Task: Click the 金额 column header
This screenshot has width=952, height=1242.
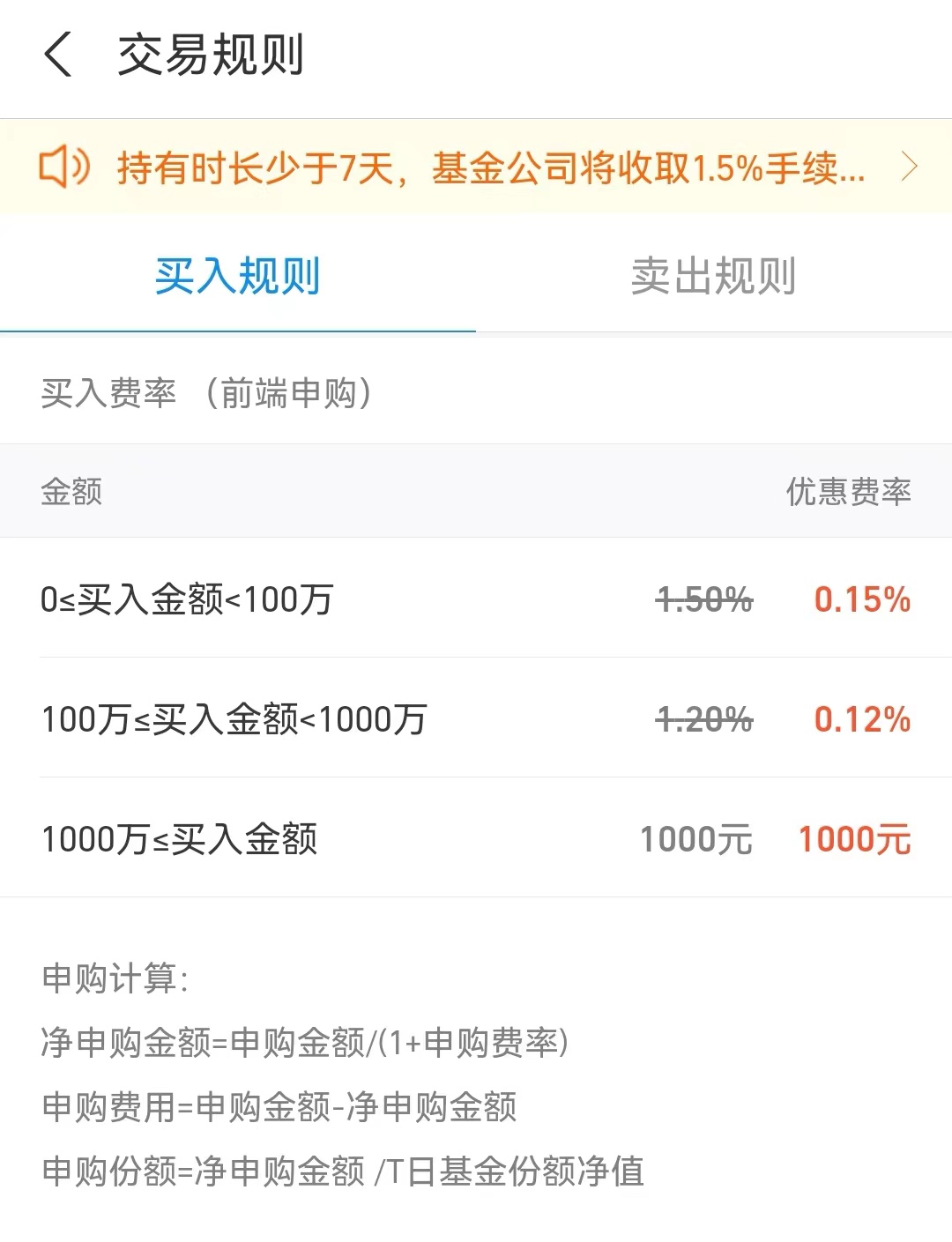Action: pos(71,492)
